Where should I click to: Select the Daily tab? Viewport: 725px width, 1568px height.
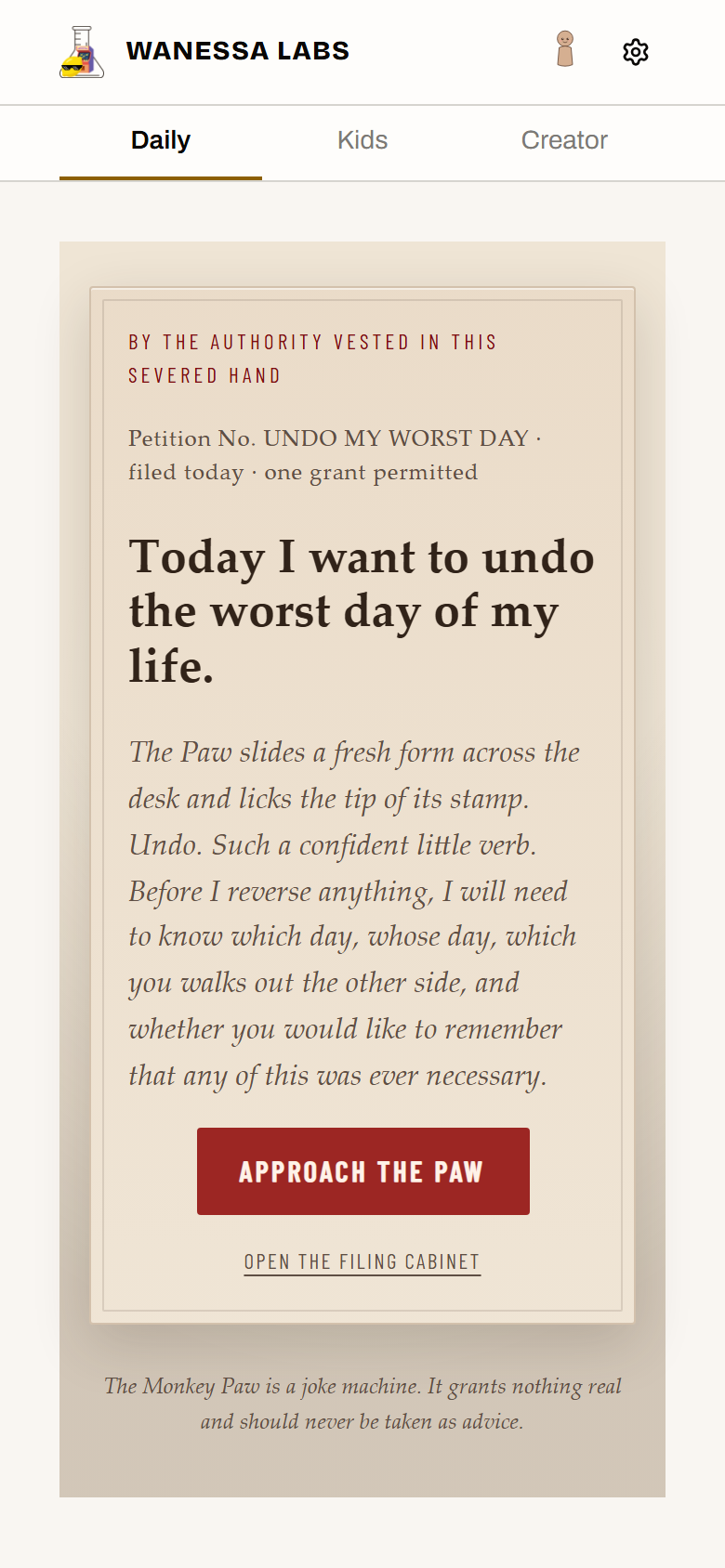pyautogui.click(x=161, y=141)
